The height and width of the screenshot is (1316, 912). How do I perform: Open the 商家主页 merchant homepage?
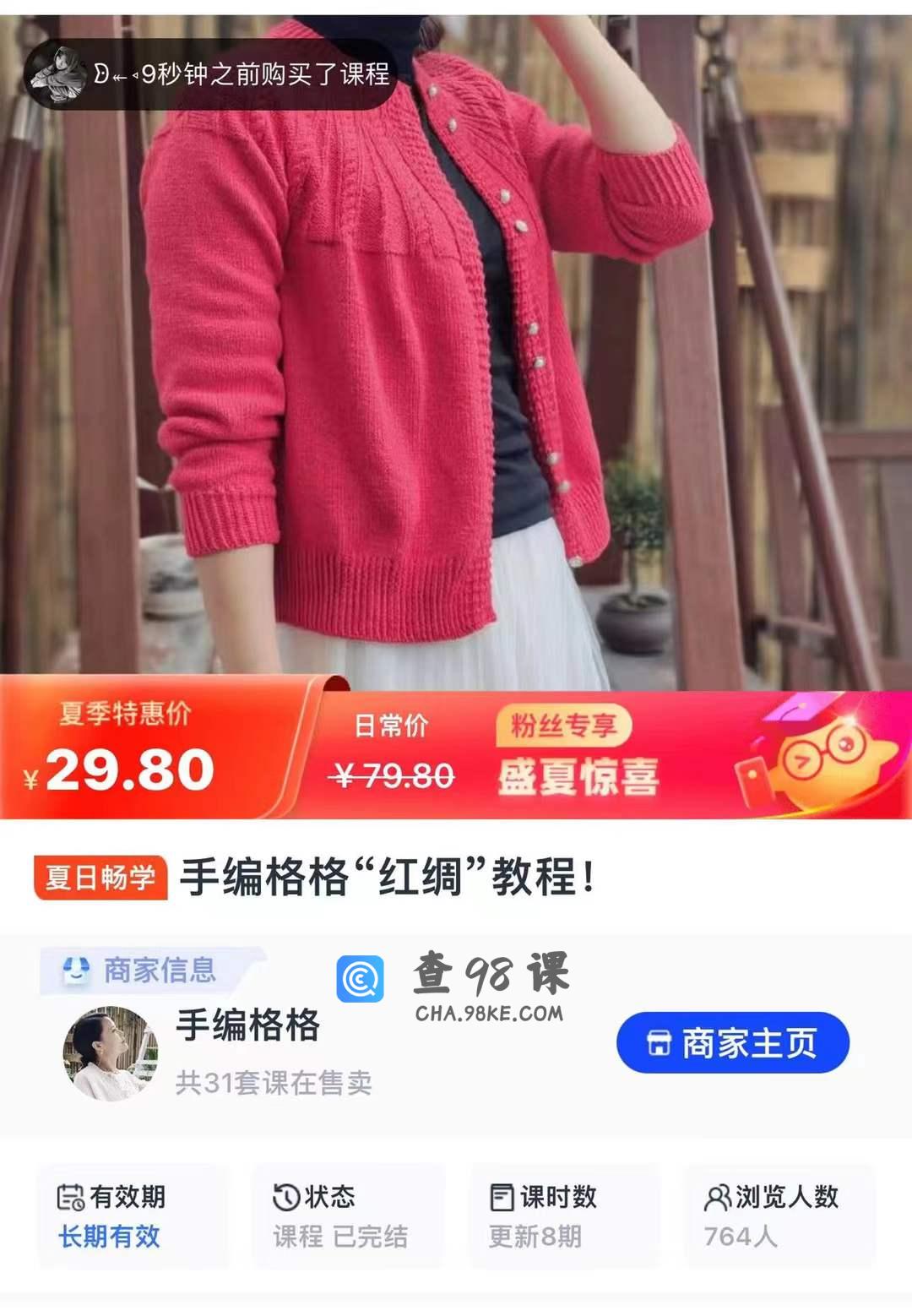[x=732, y=1043]
